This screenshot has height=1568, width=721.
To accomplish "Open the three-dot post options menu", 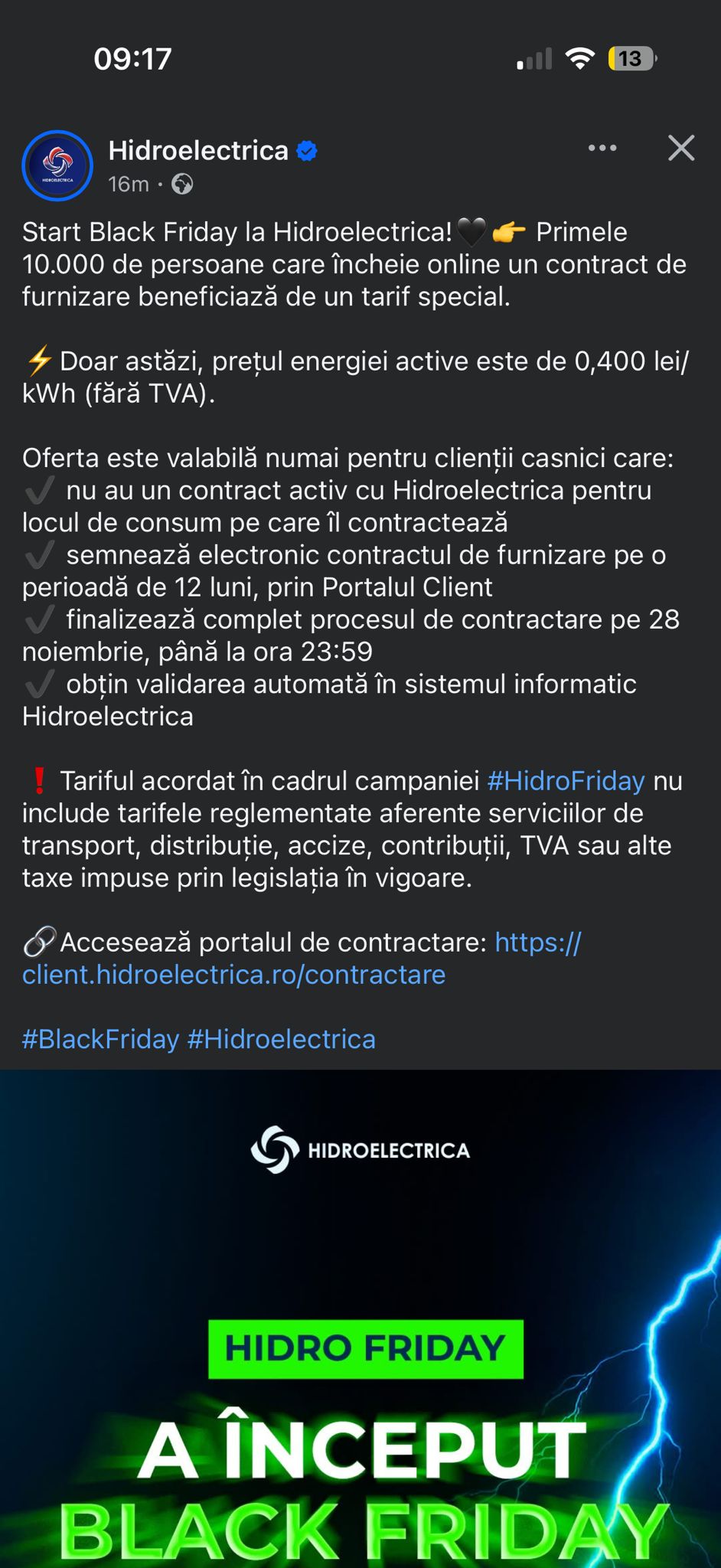I will click(x=602, y=149).
